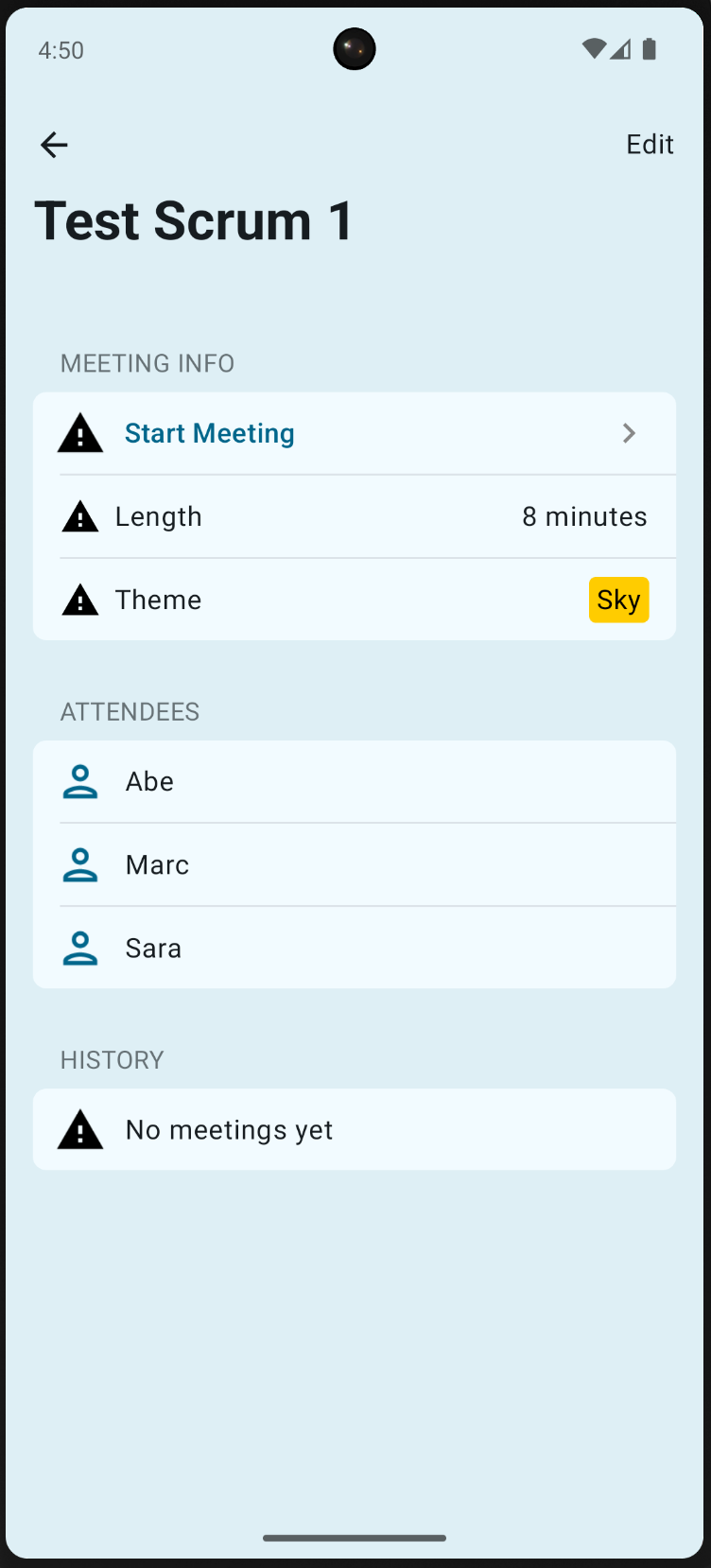
Task: Select the Sky theme color swatch
Action: (618, 600)
